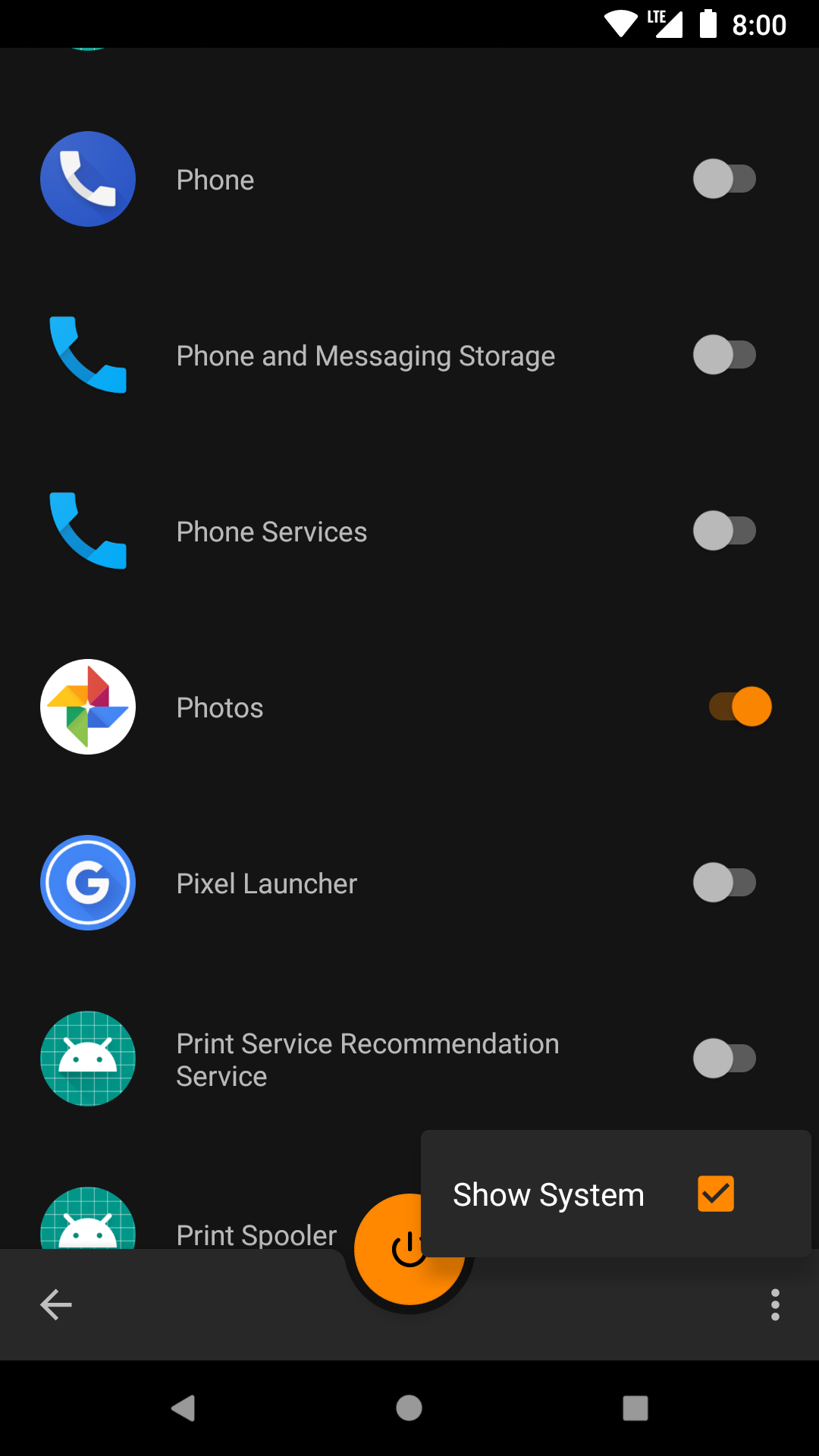Turn on Phone and Messaging Storage switch

[724, 356]
